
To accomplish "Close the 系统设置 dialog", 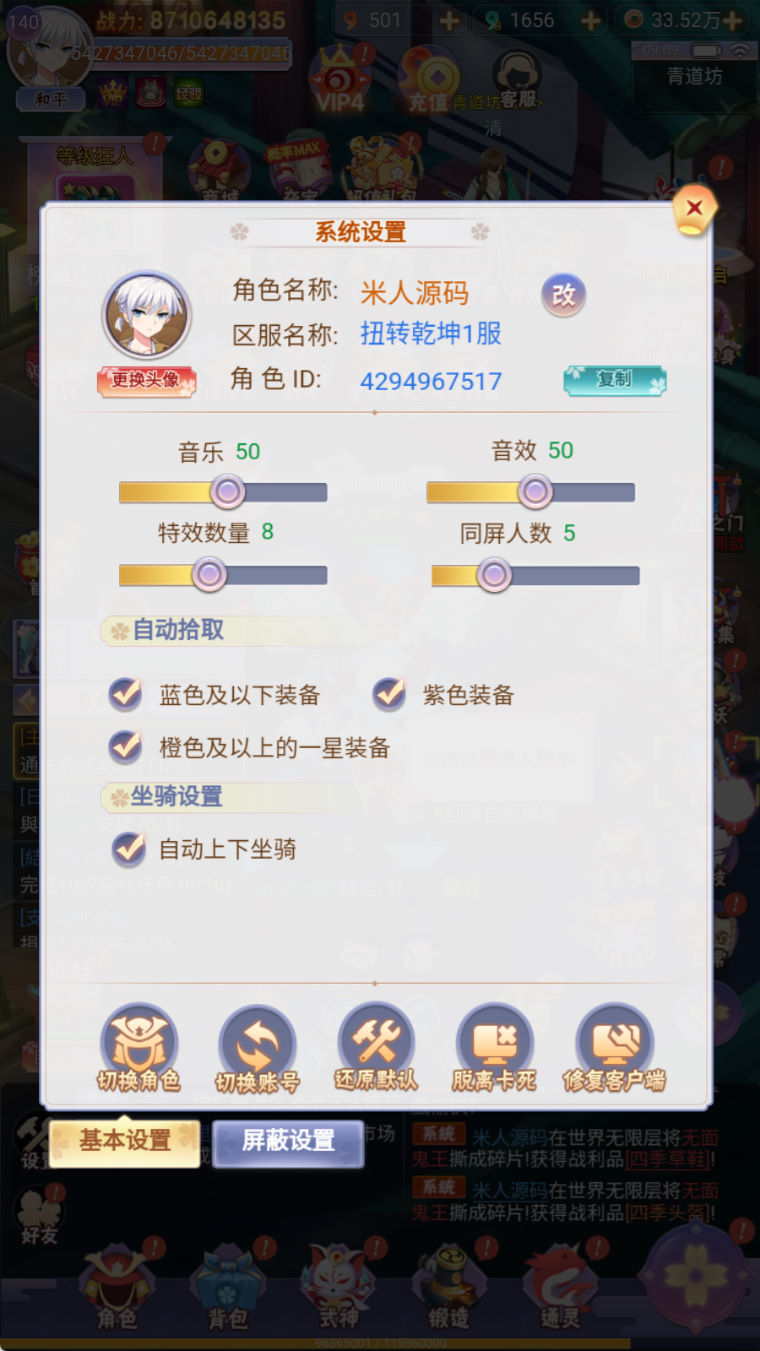I will pyautogui.click(x=695, y=209).
